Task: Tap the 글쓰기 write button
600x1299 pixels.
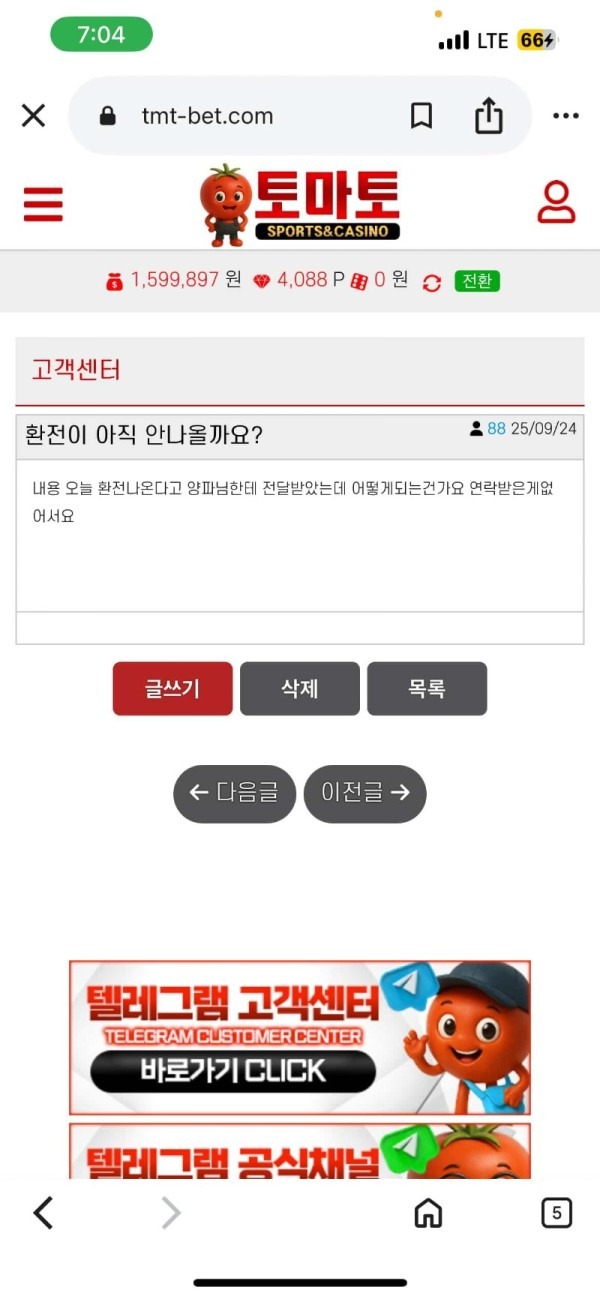Action: (172, 688)
